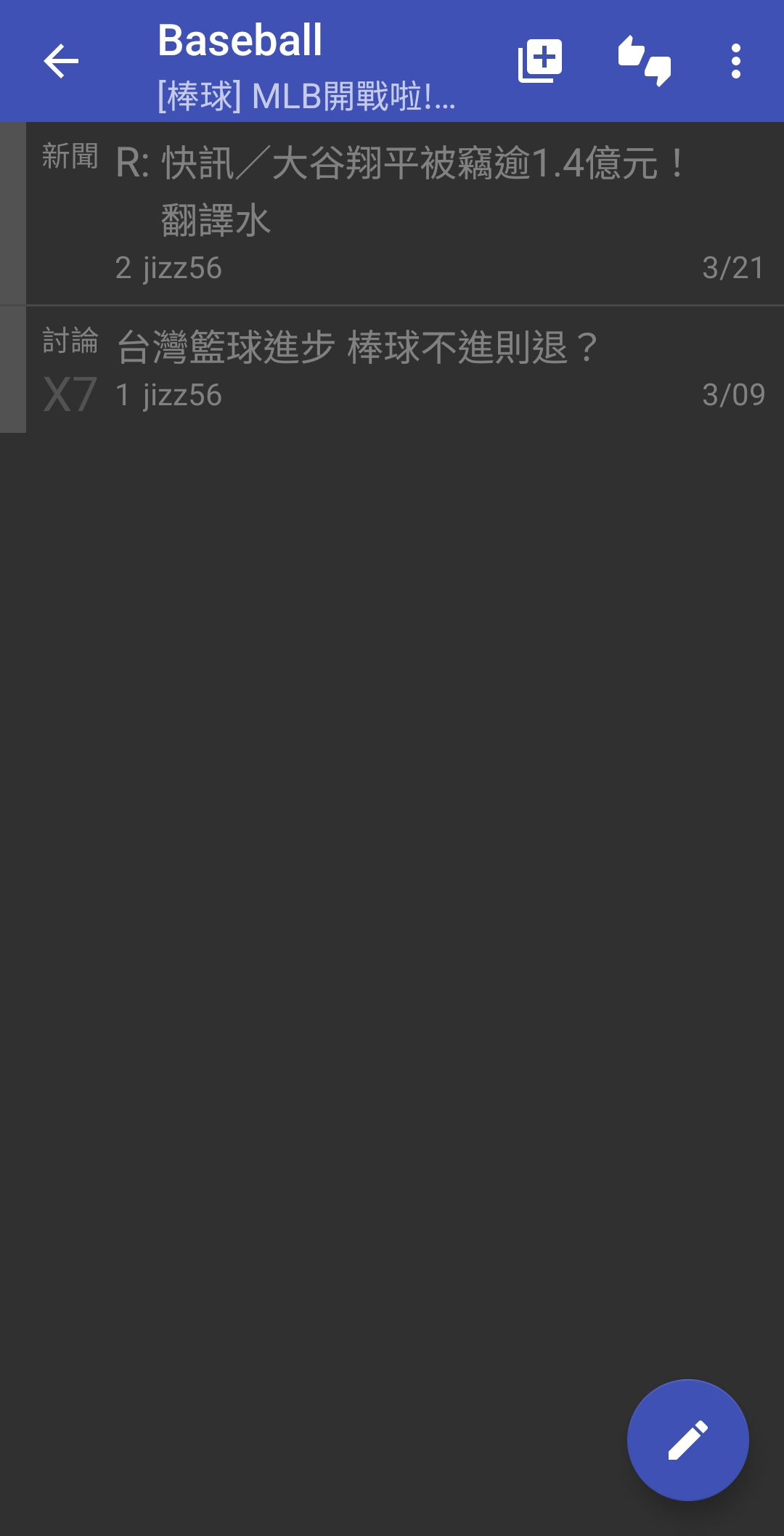Open the overflow menu
784x1536 pixels.
pos(735,61)
